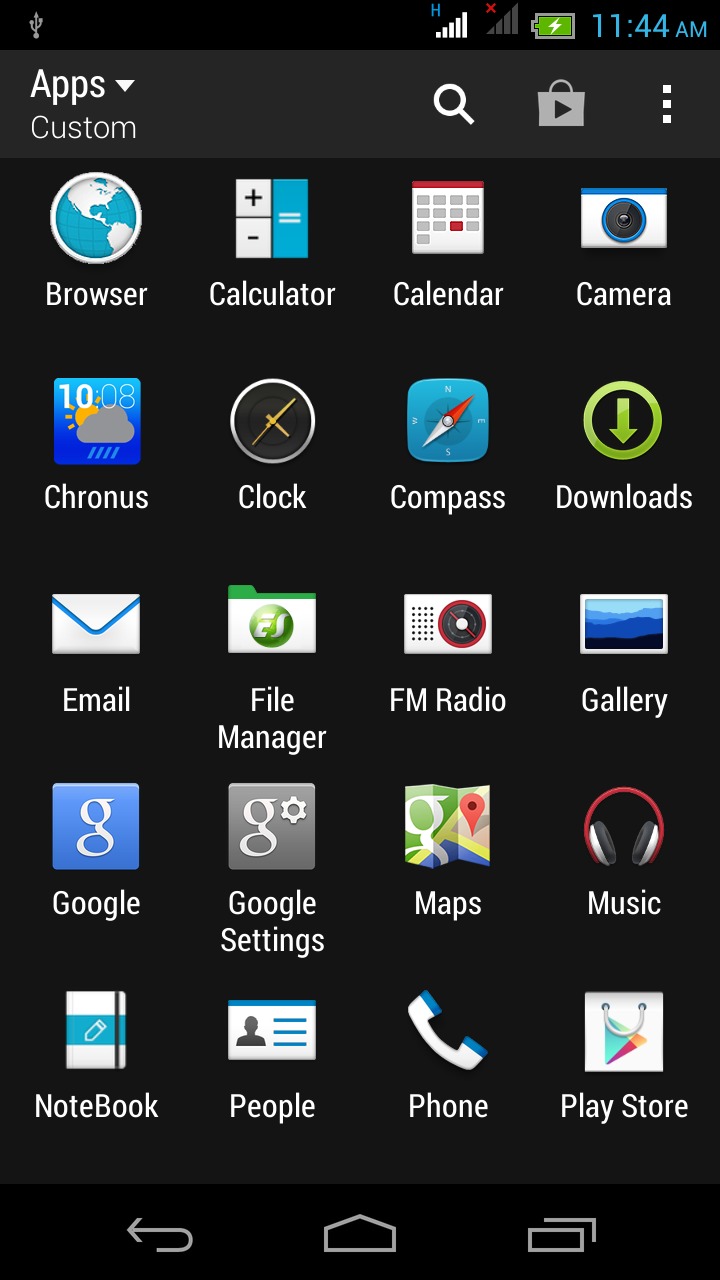Open the overflow menu

point(667,104)
